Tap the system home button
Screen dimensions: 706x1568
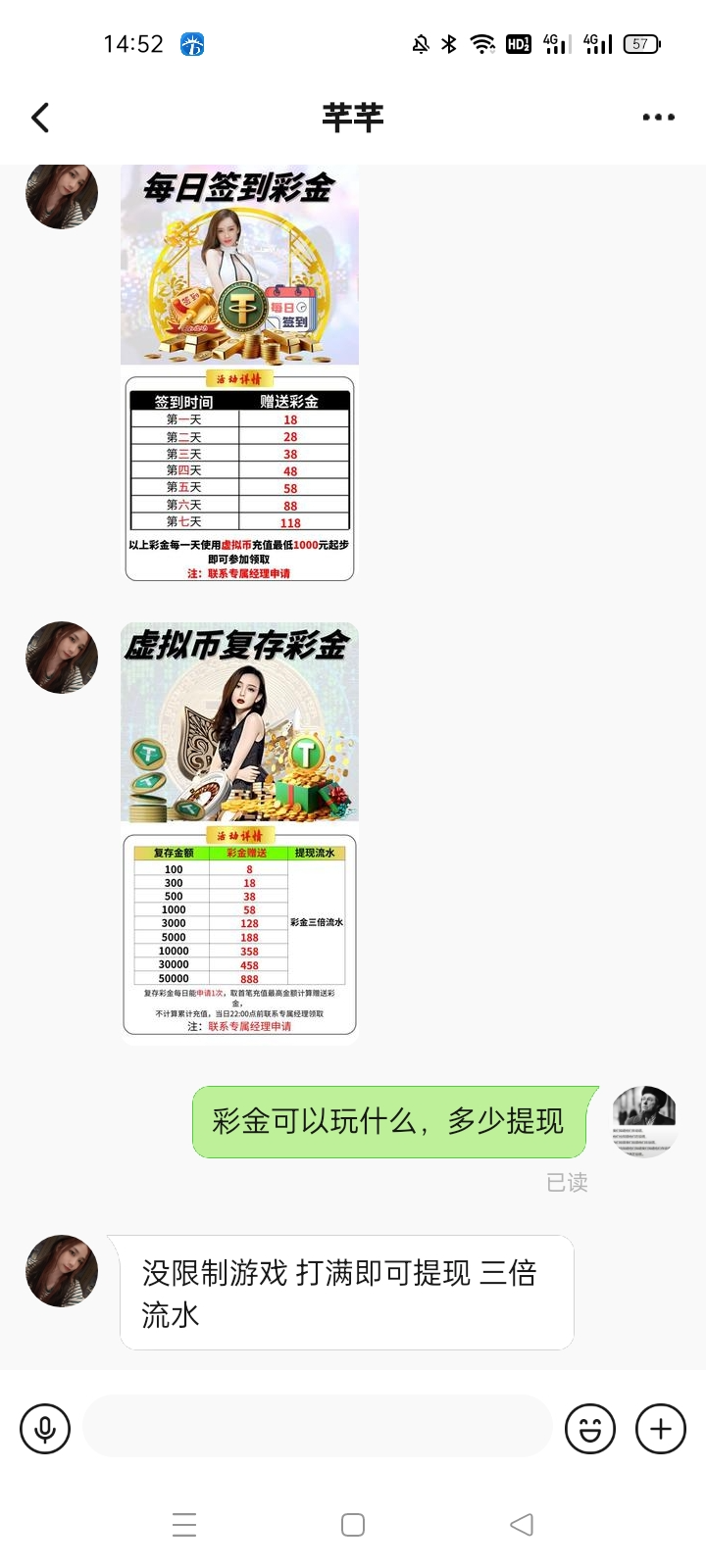tap(353, 1524)
